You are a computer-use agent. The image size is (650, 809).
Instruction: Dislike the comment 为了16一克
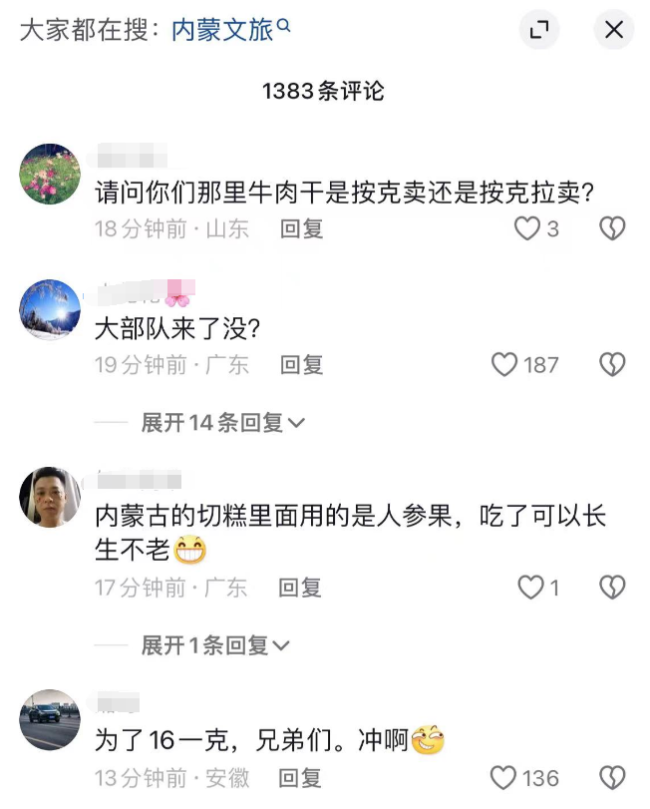click(x=612, y=777)
